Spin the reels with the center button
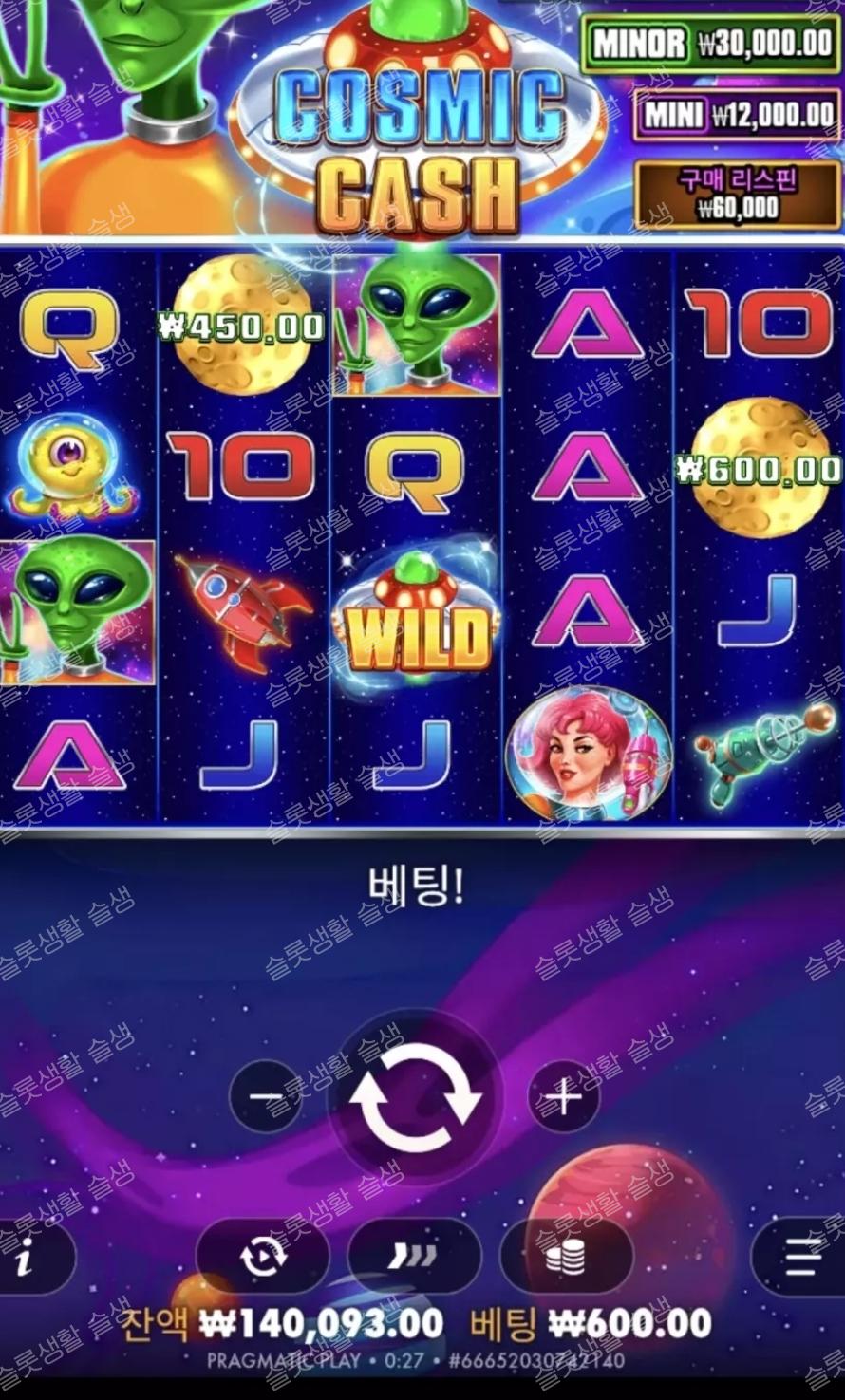The height and width of the screenshot is (1400, 845). pyautogui.click(x=416, y=1096)
